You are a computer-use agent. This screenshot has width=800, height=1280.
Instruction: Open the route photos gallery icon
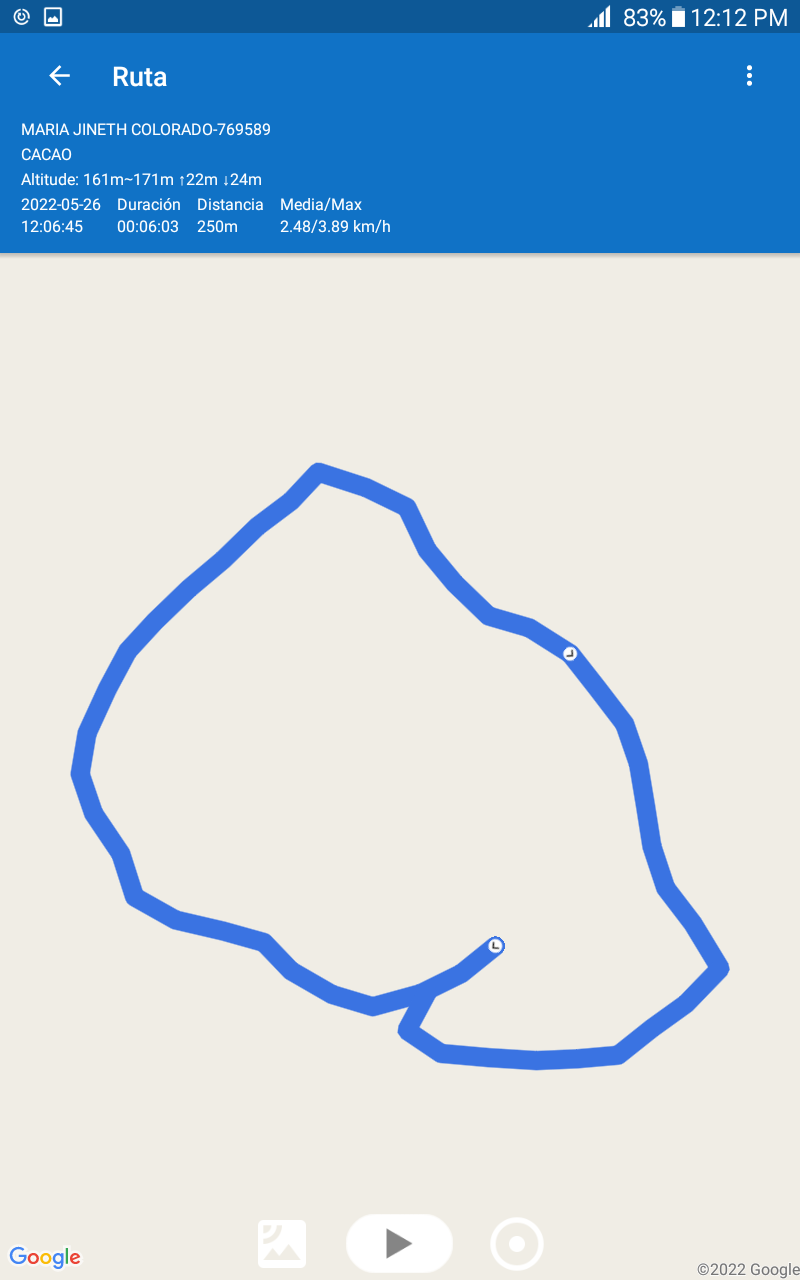[282, 1244]
